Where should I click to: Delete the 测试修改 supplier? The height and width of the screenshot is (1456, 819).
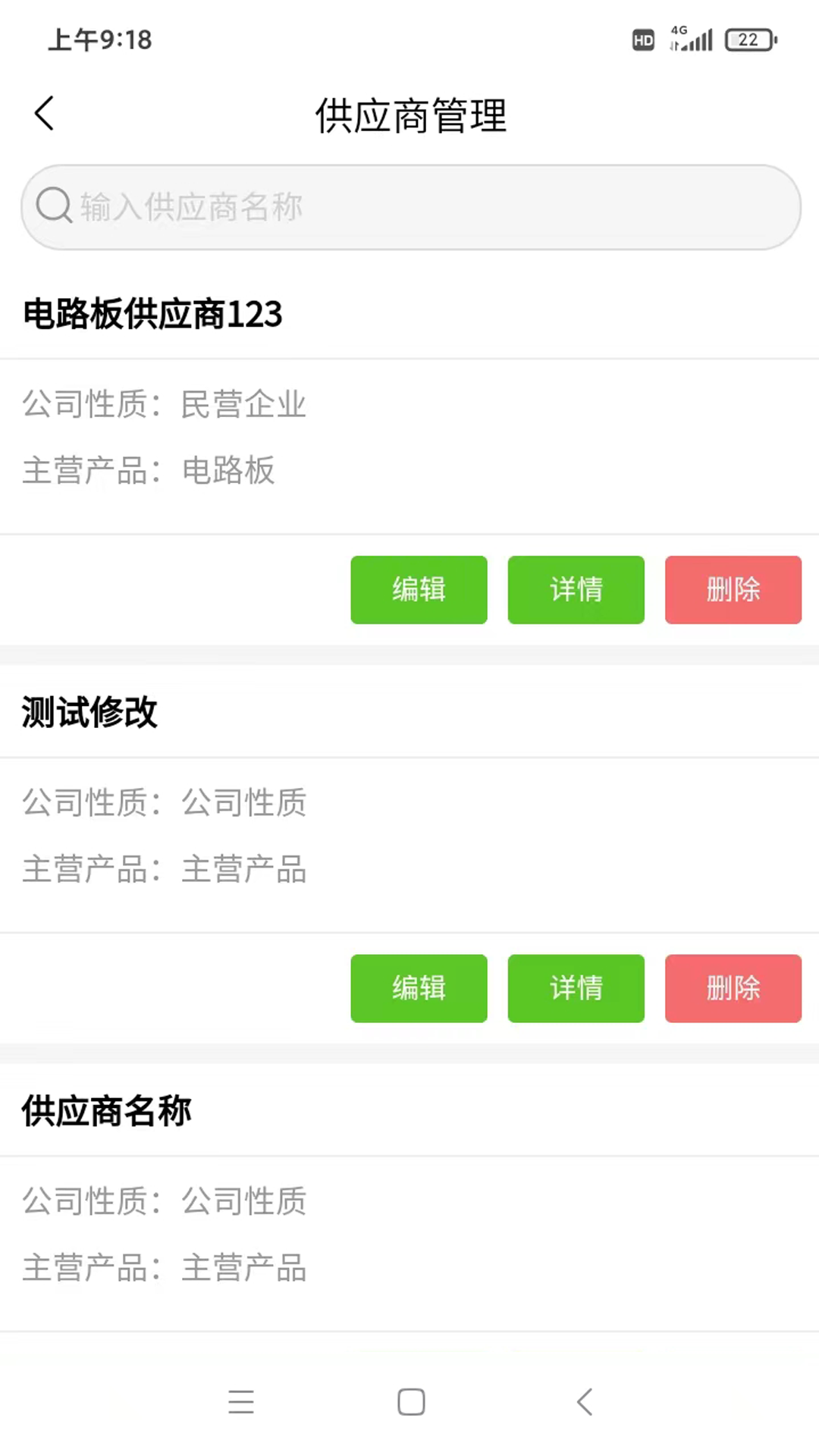(x=733, y=988)
